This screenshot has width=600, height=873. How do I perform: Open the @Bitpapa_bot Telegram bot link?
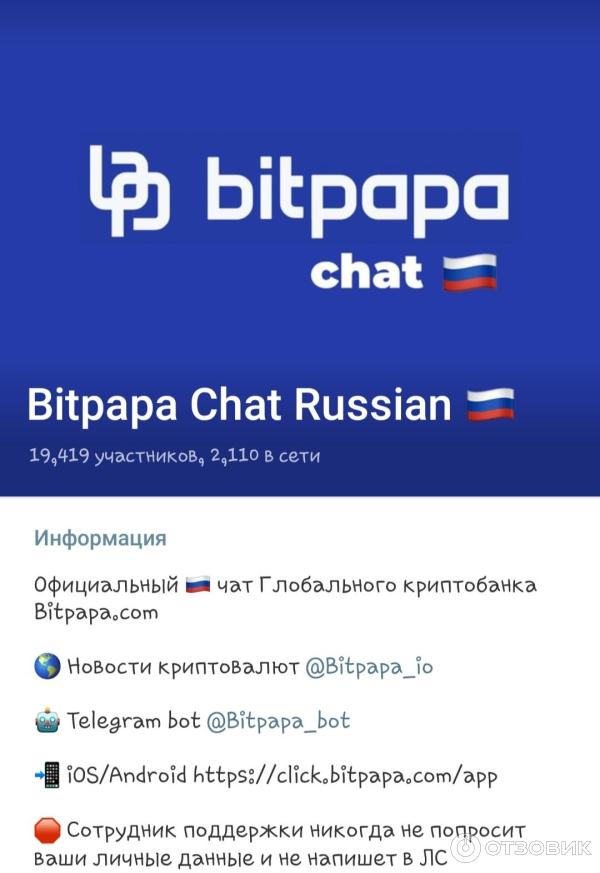click(278, 721)
